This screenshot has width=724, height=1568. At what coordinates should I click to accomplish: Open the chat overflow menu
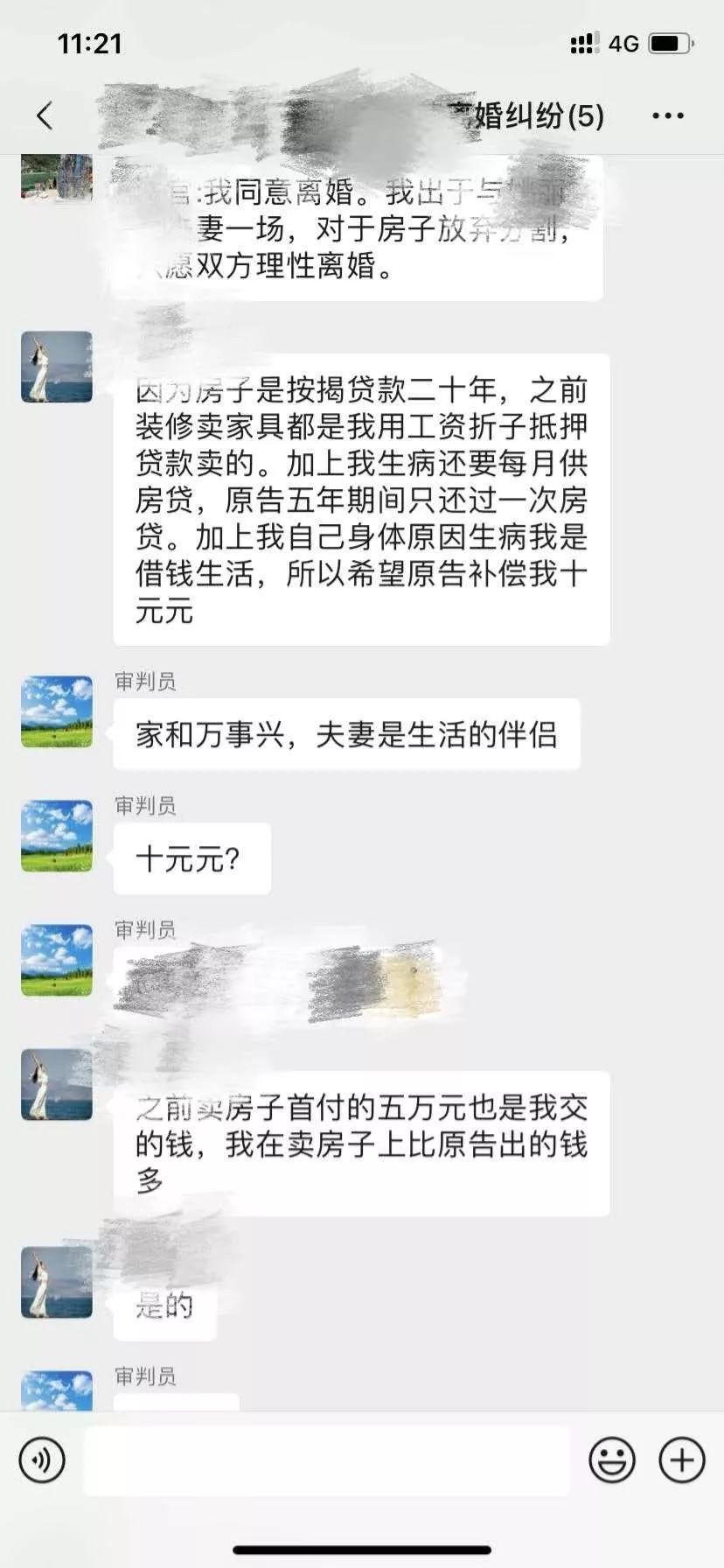click(x=668, y=115)
